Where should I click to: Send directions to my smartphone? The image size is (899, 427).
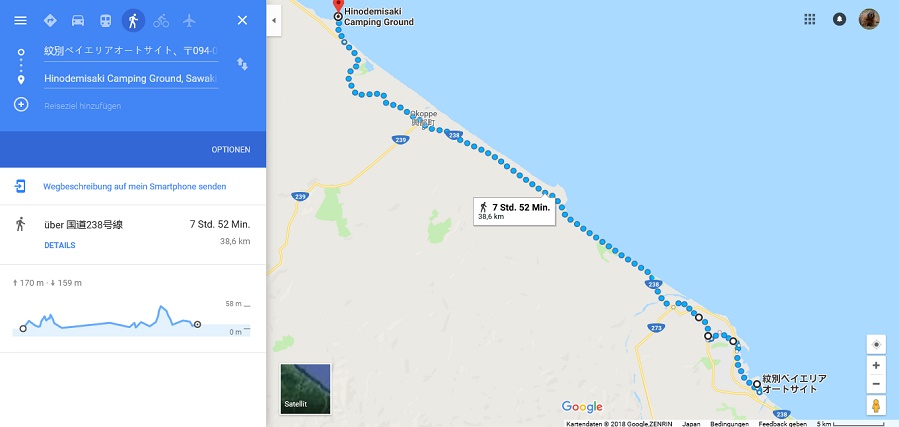tap(134, 186)
